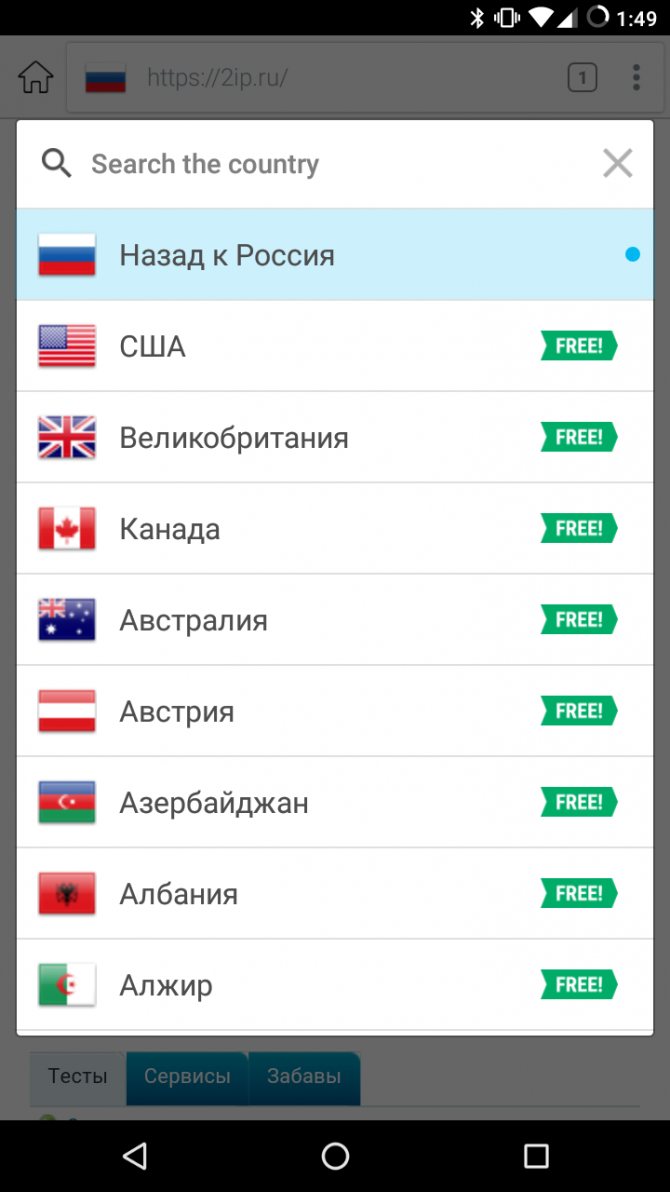
Task: Choose Австралия in the list
Action: (x=335, y=620)
